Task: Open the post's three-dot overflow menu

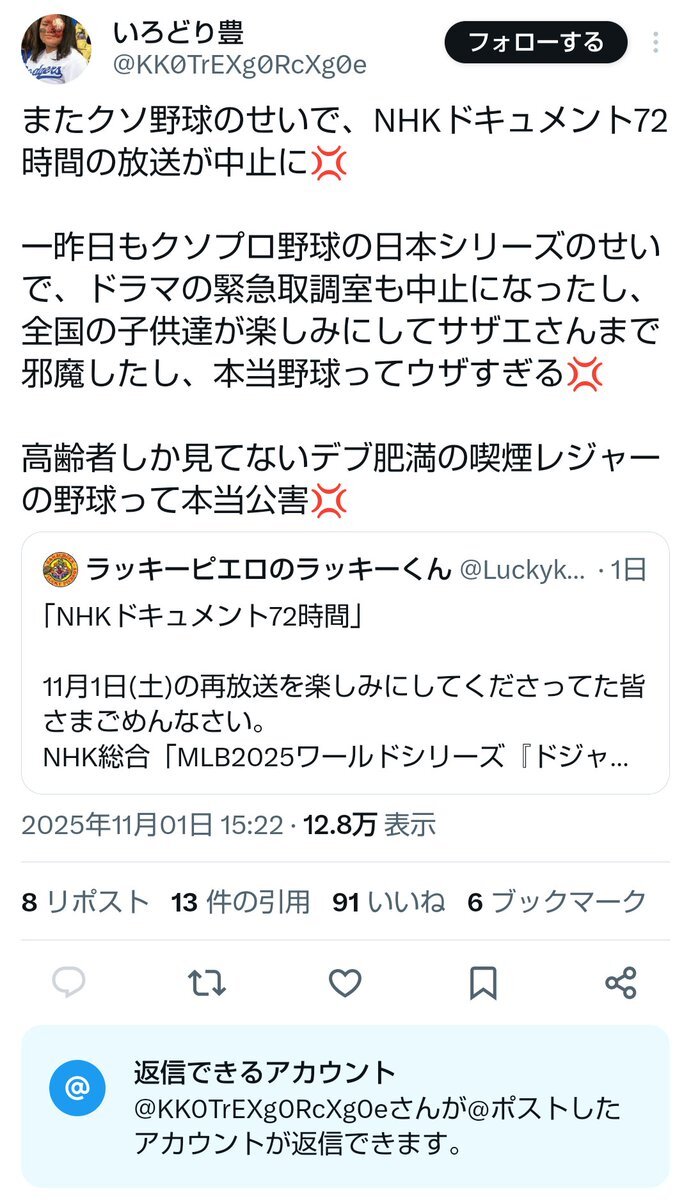Action: tap(656, 43)
